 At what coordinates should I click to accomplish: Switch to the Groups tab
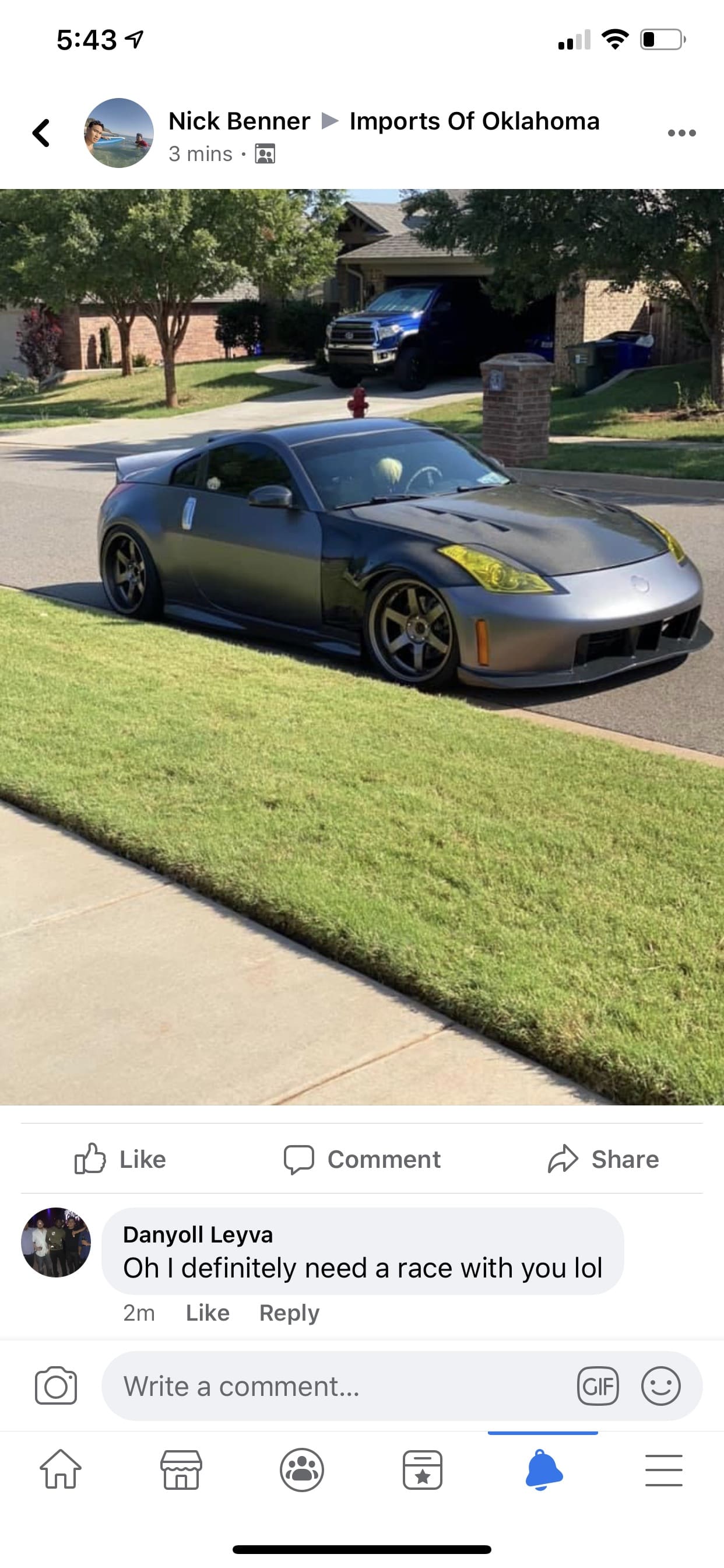302,1469
